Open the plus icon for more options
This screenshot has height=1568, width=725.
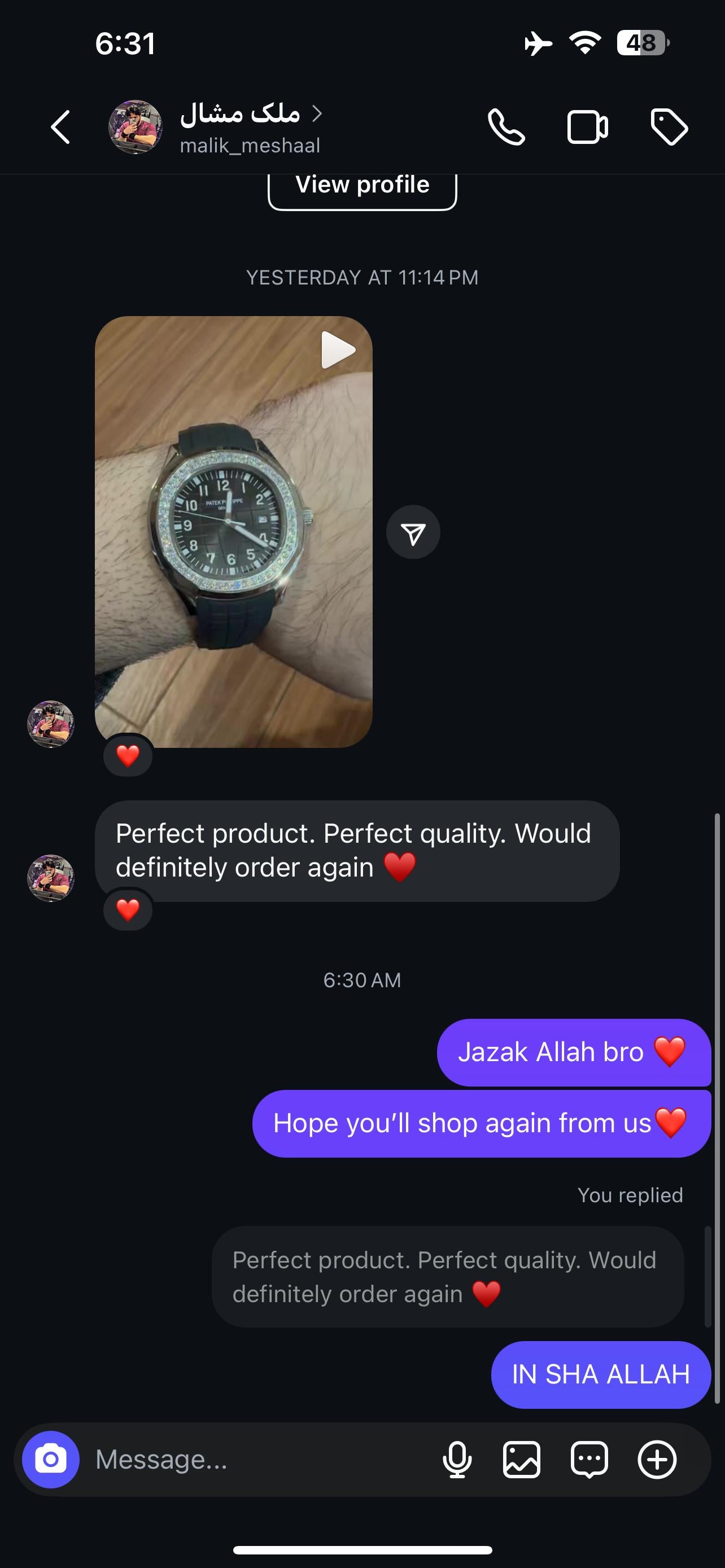tap(656, 1459)
